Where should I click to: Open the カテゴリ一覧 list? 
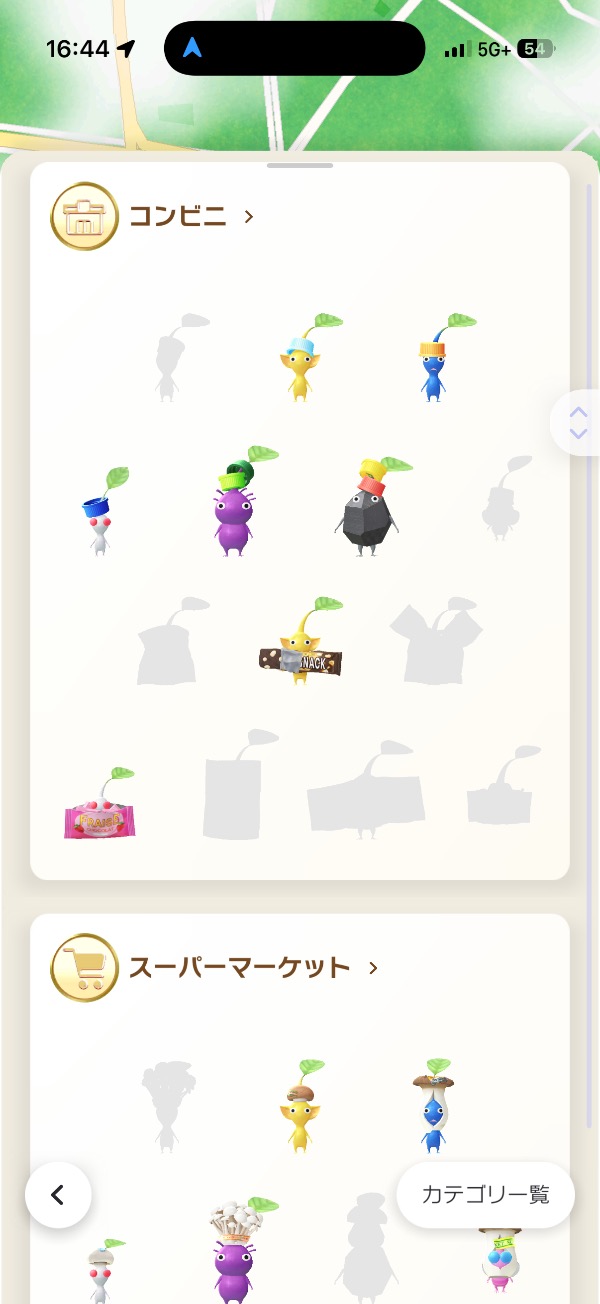pyautogui.click(x=485, y=1194)
